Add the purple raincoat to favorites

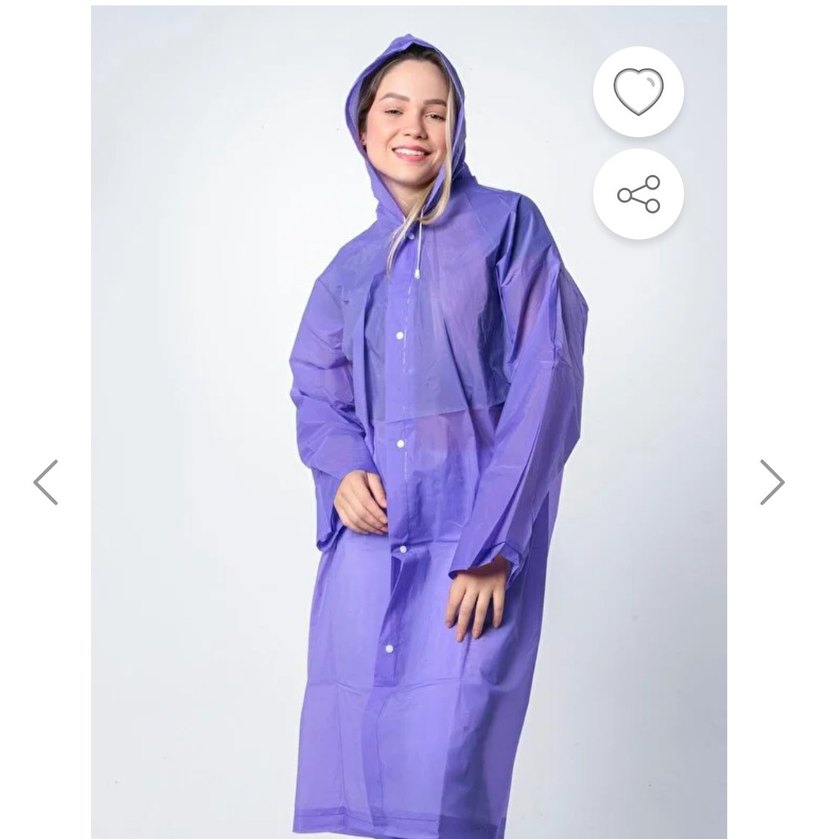[x=638, y=92]
